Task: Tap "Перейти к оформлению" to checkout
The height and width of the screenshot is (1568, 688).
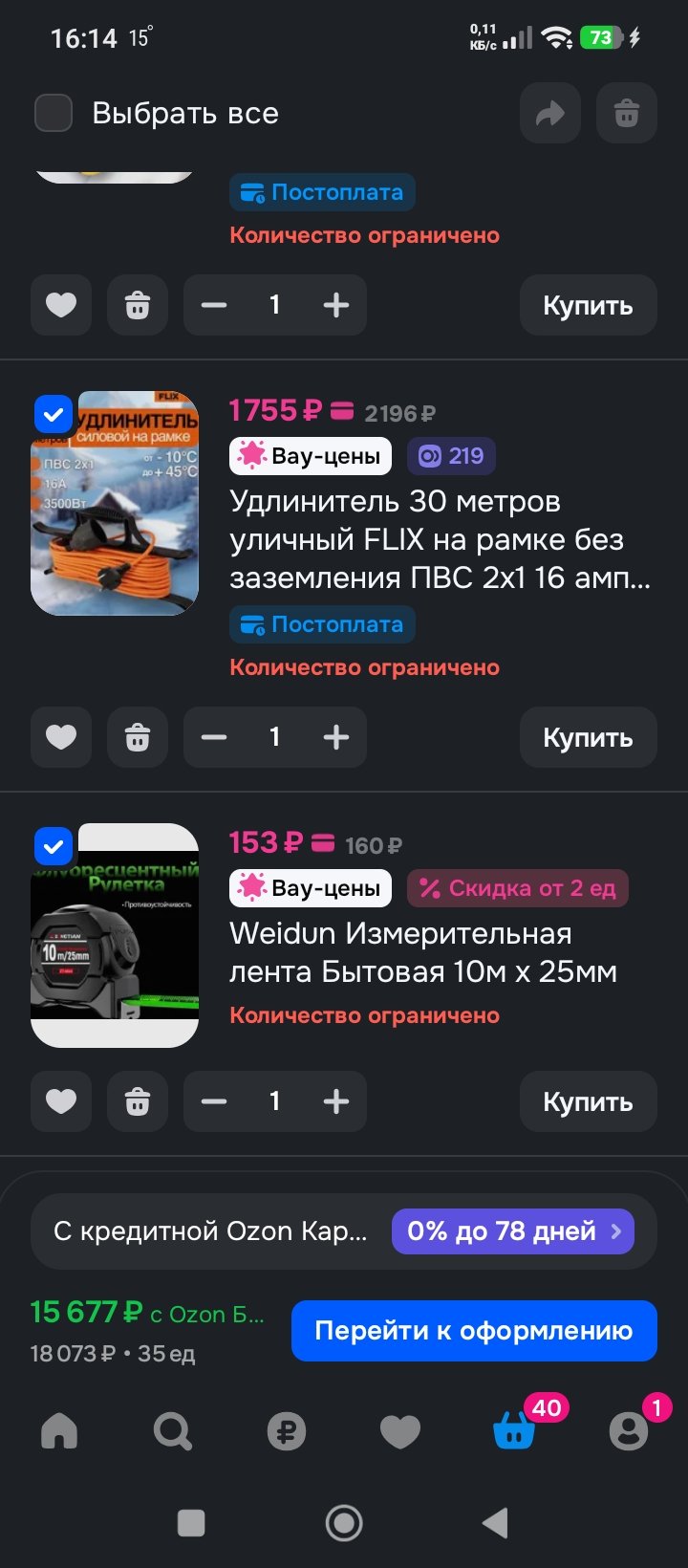Action: point(474,1331)
